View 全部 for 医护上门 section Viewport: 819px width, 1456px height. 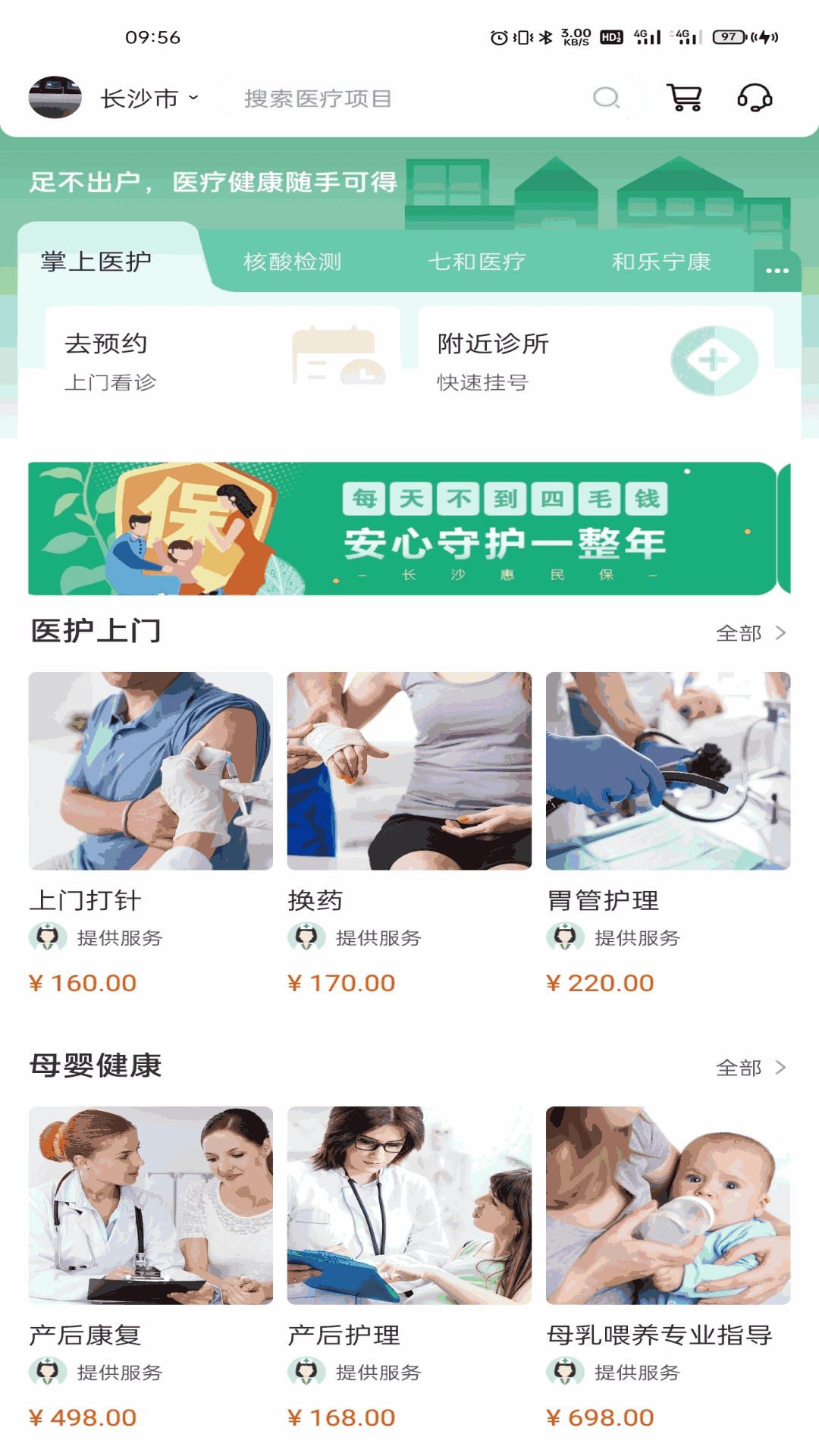coord(750,633)
